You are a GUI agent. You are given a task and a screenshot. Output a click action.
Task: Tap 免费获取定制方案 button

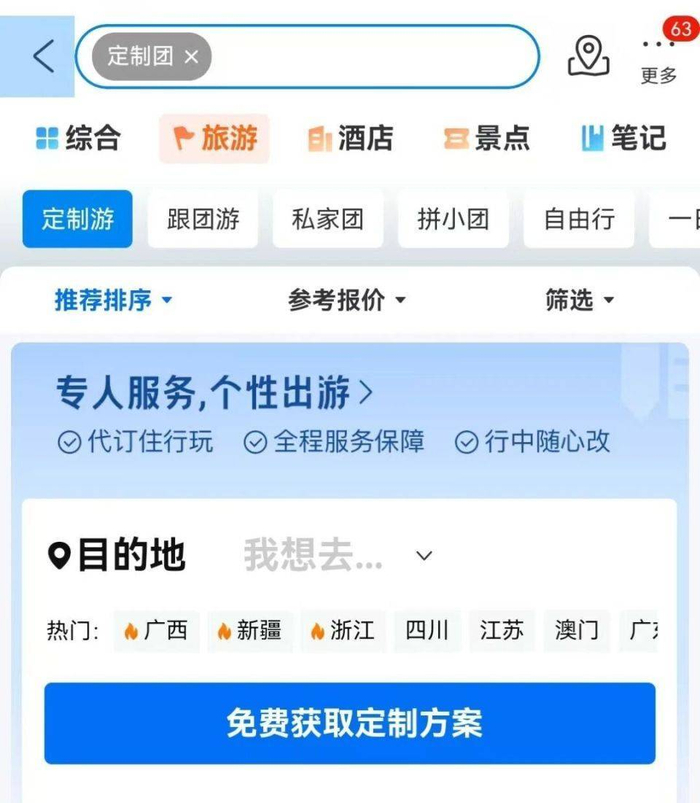tap(350, 723)
